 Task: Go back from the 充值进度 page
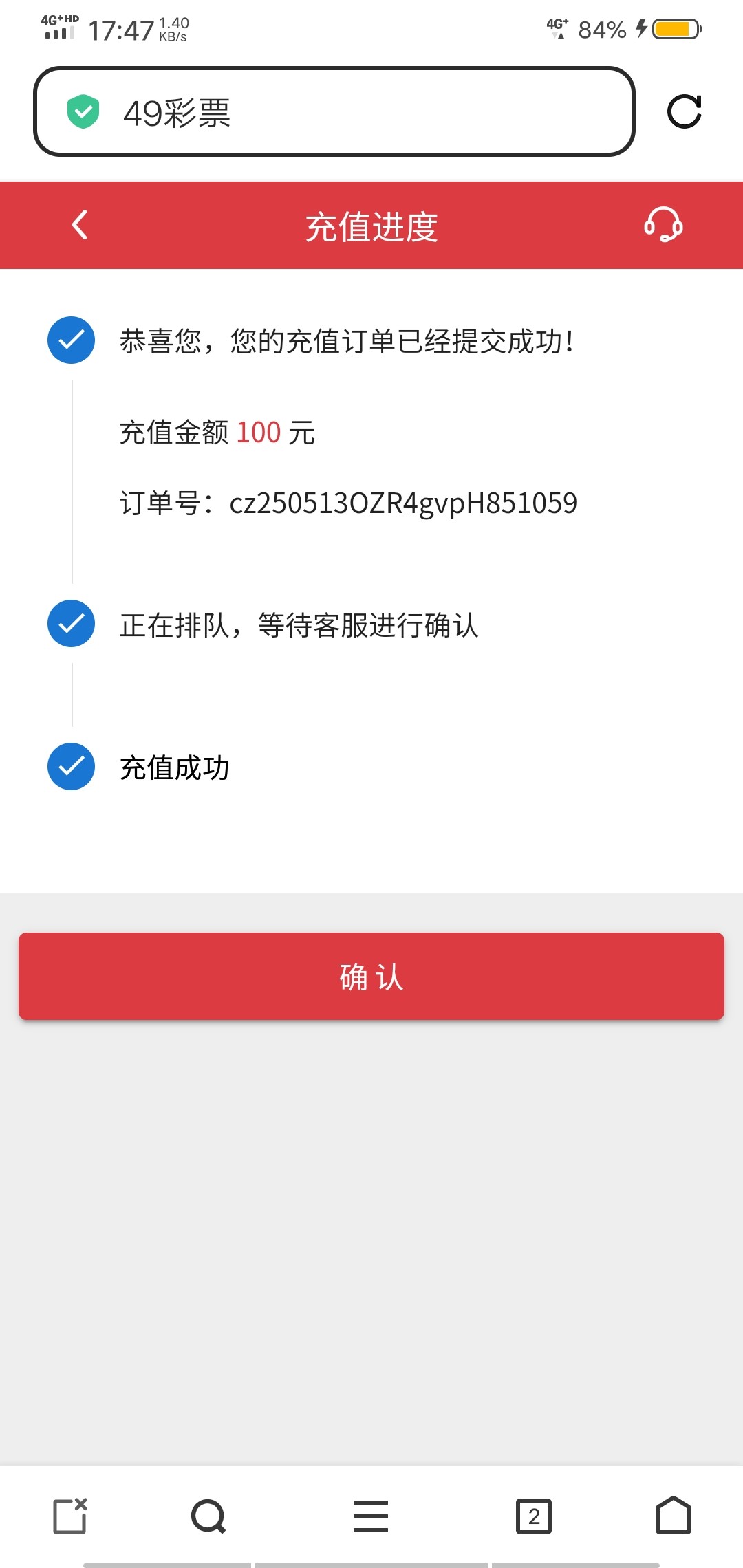click(80, 225)
